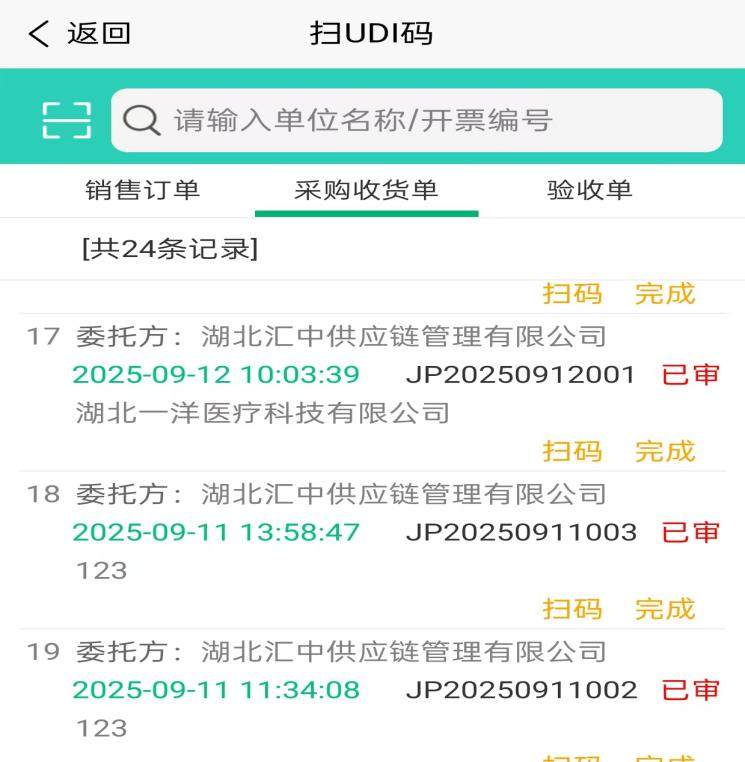Focus the 请输入单位名称/开票编号 search field
Viewport: 745px width, 762px height.
pos(416,120)
